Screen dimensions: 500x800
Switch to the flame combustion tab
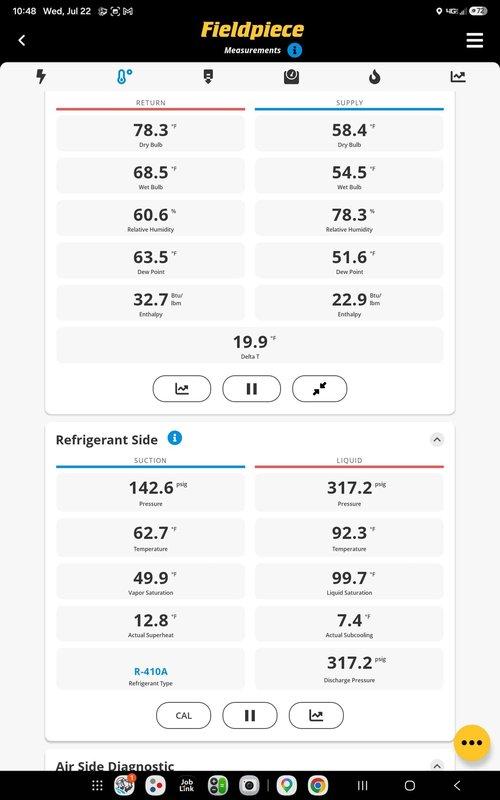(374, 77)
